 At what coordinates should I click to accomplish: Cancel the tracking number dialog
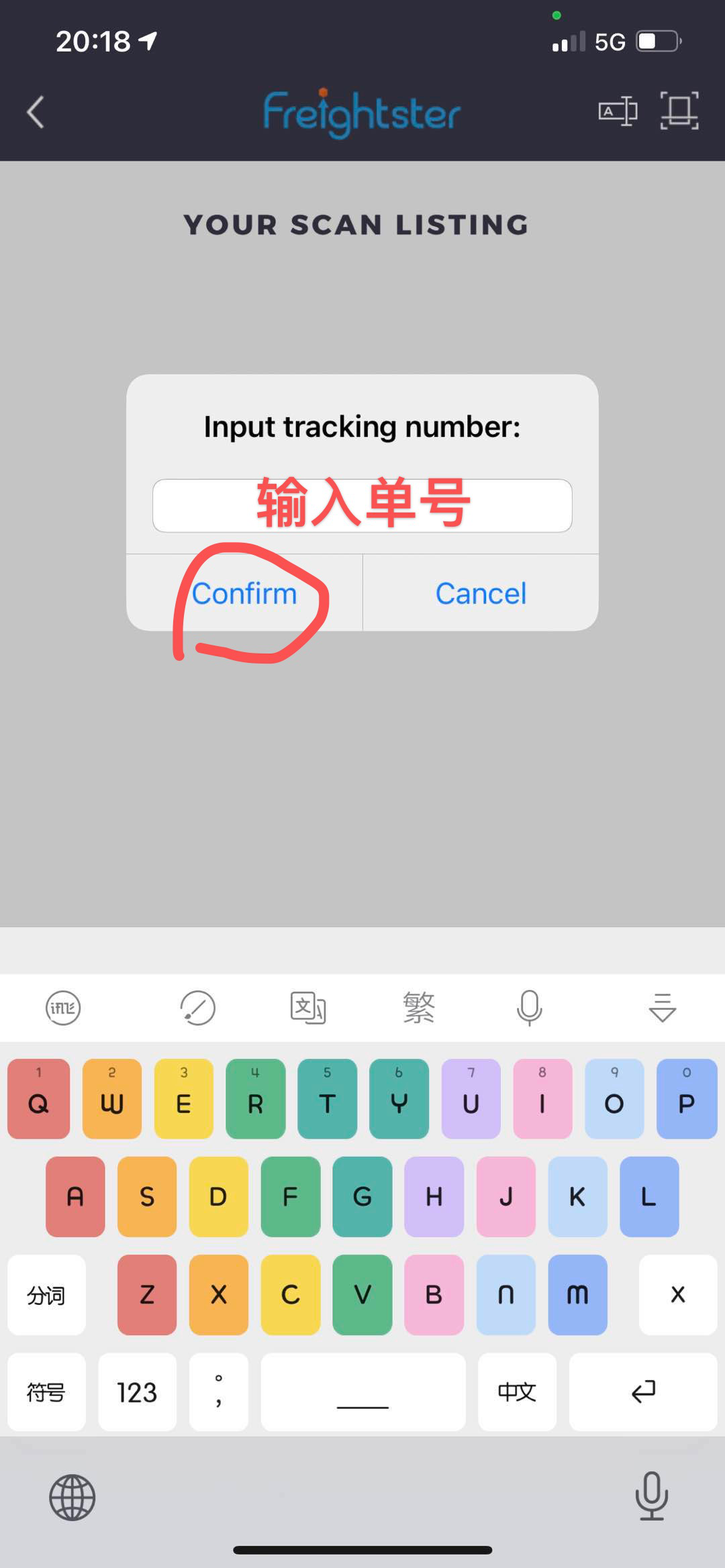click(481, 593)
